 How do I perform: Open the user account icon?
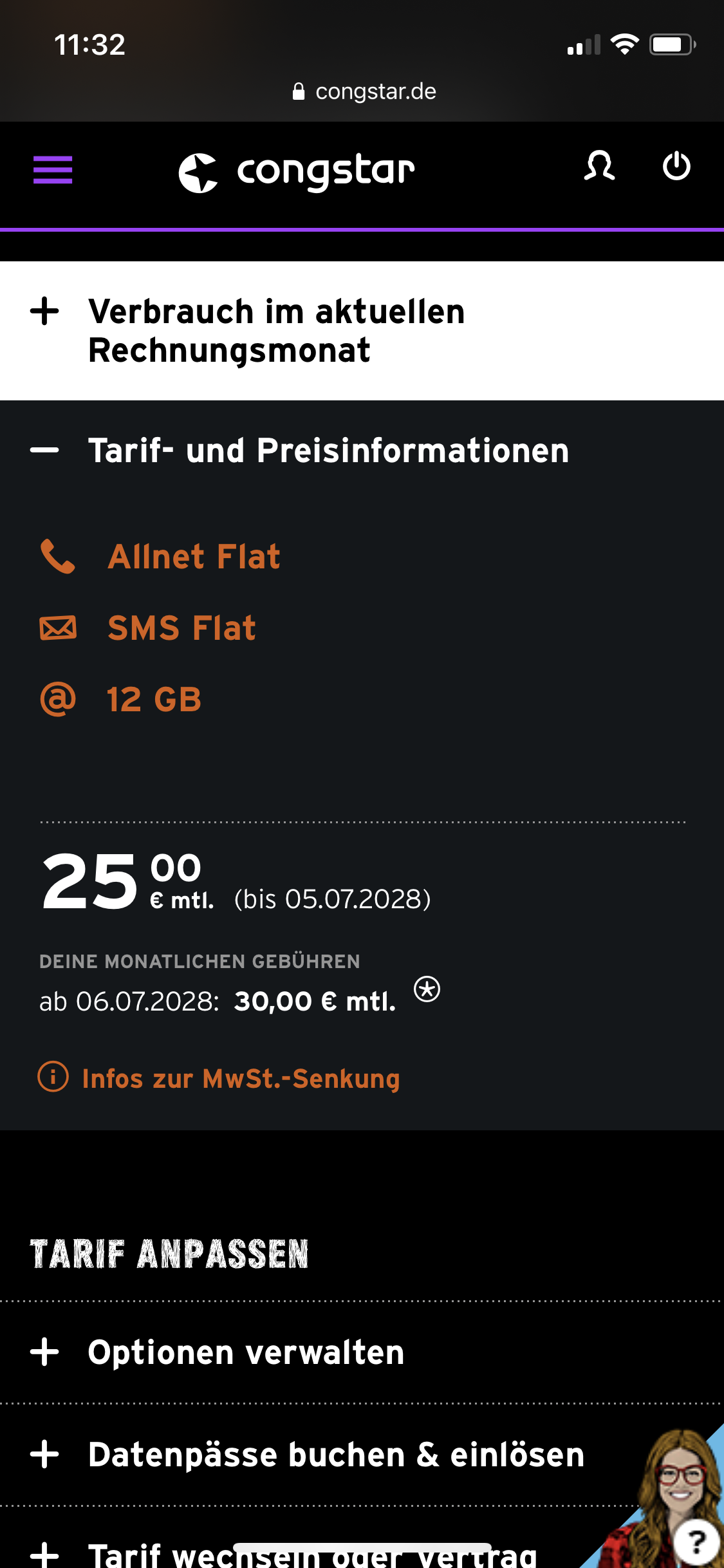(599, 167)
